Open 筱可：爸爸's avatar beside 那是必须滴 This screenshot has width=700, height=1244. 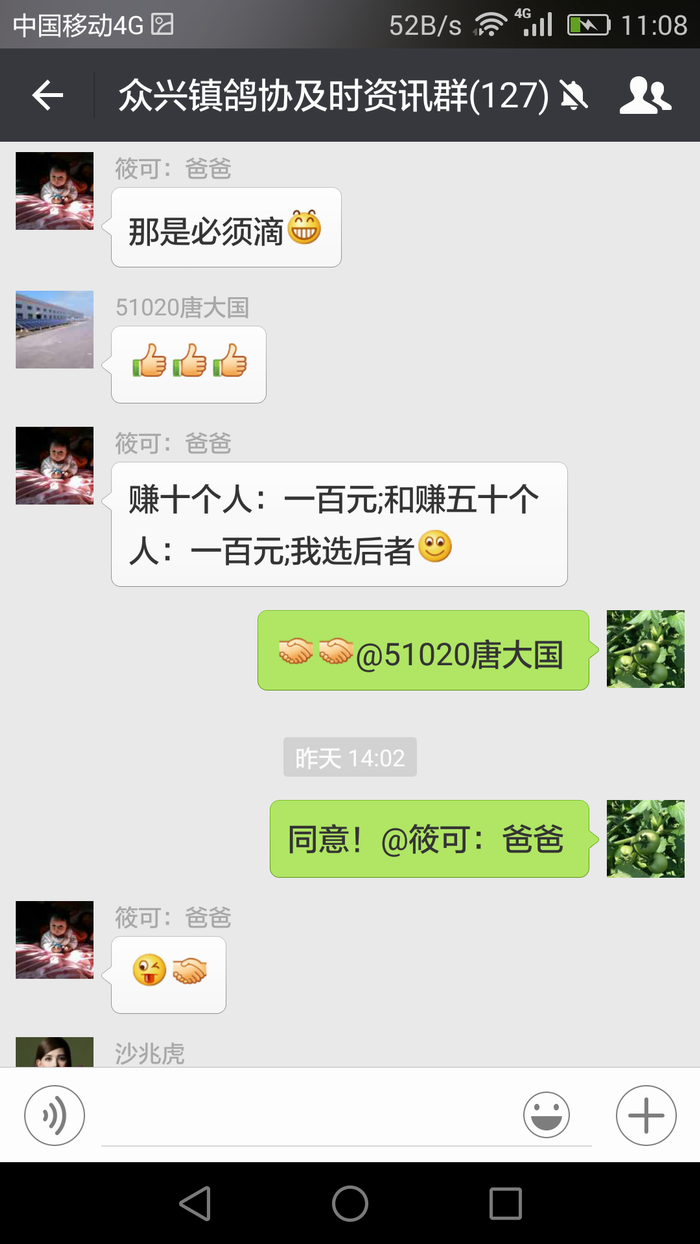[x=55, y=191]
